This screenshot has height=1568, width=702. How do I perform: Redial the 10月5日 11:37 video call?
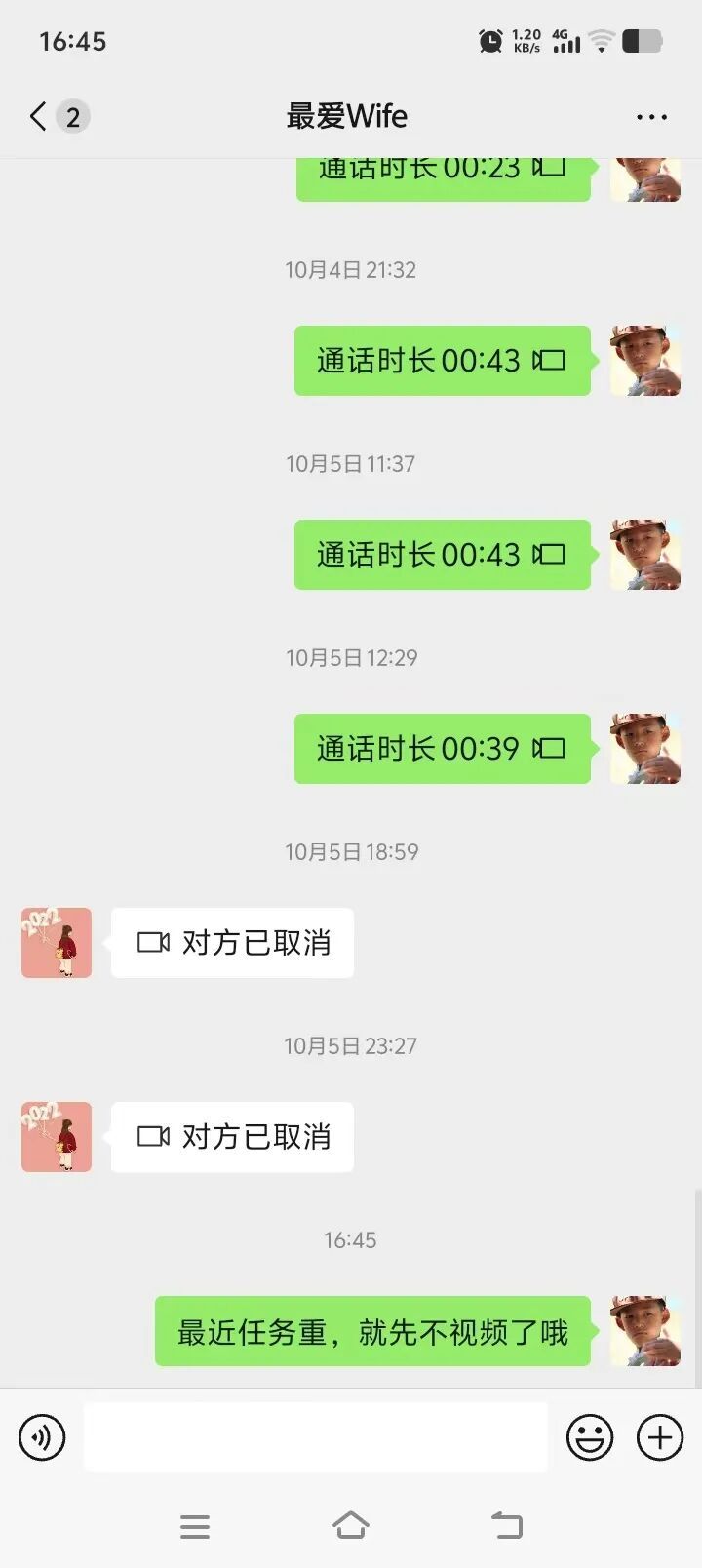pyautogui.click(x=442, y=555)
